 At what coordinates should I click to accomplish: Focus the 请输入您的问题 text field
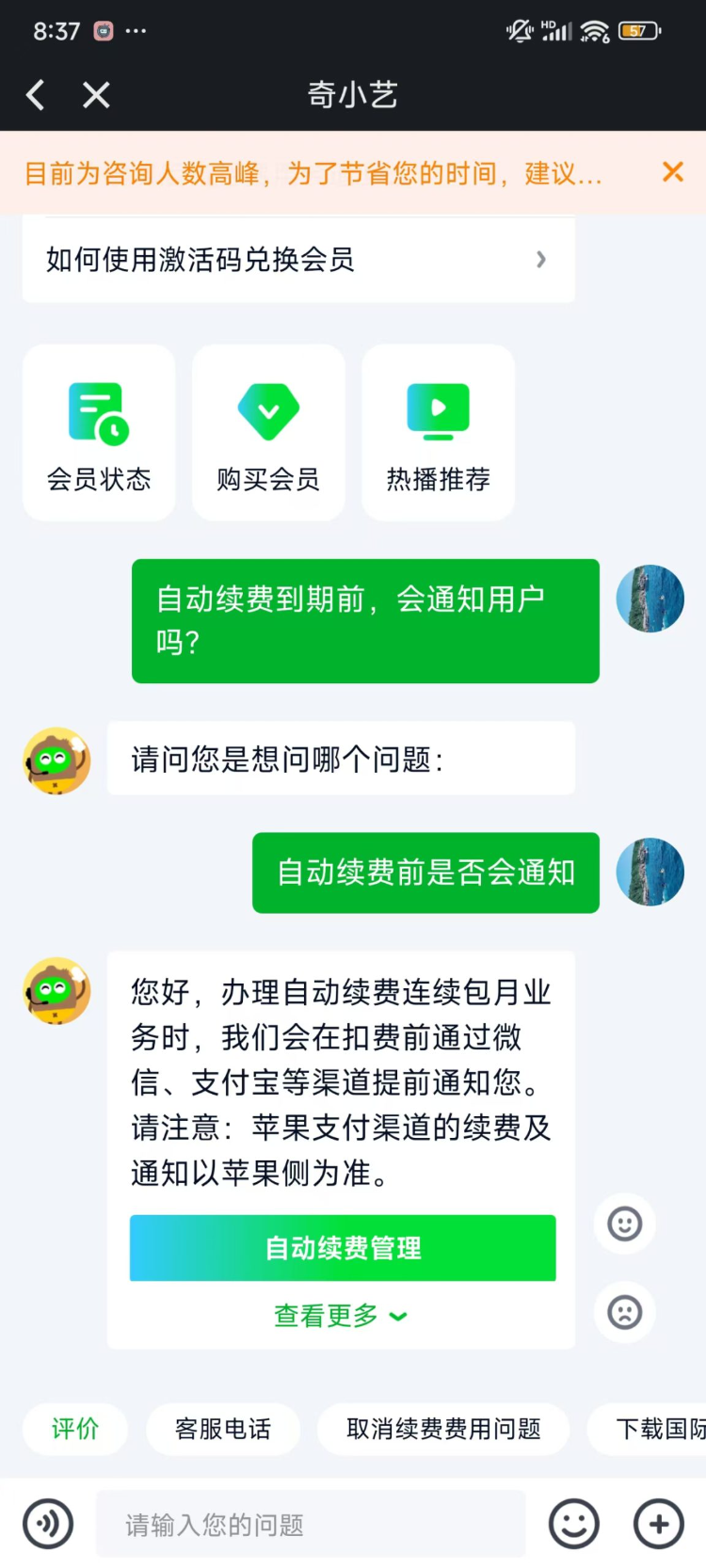click(x=311, y=1524)
